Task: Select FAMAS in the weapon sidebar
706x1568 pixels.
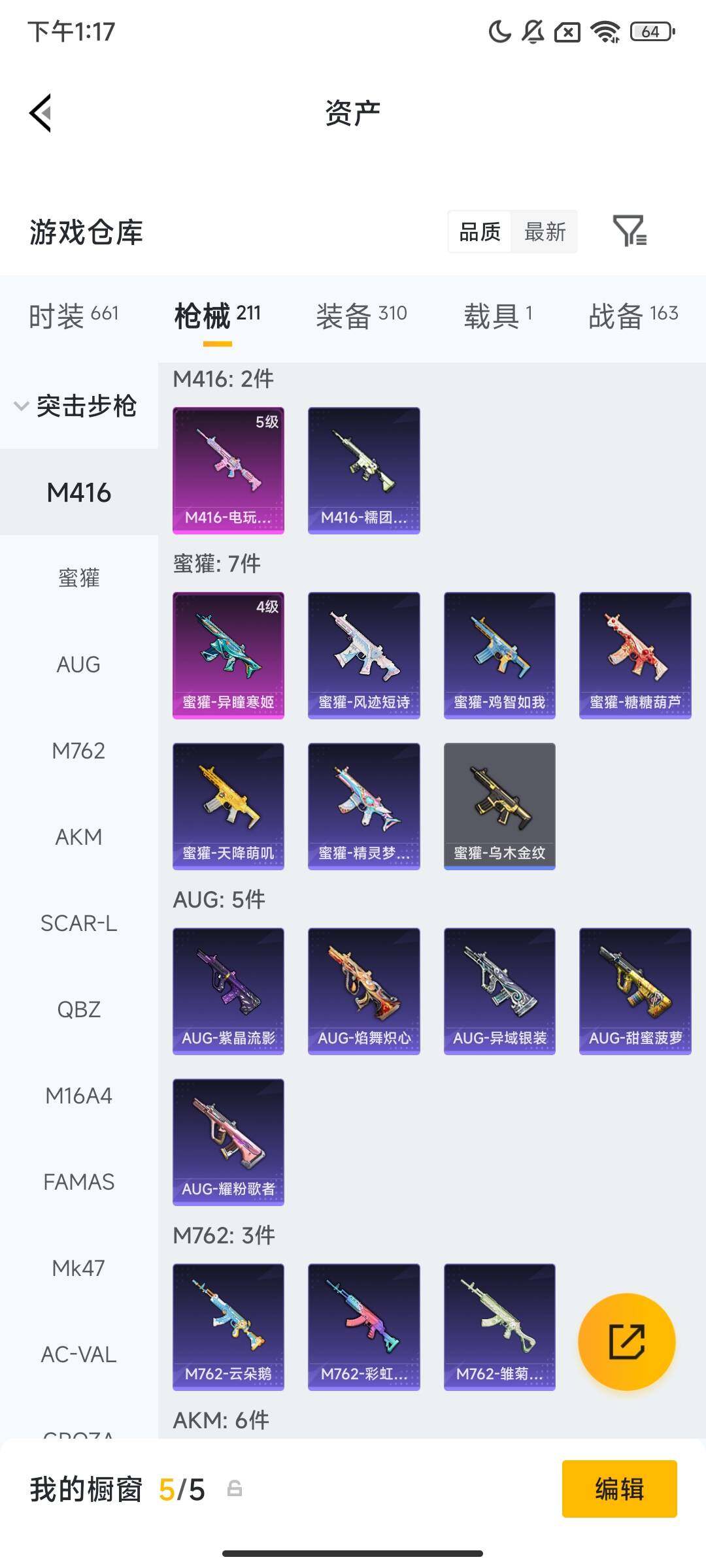Action: pyautogui.click(x=78, y=1182)
